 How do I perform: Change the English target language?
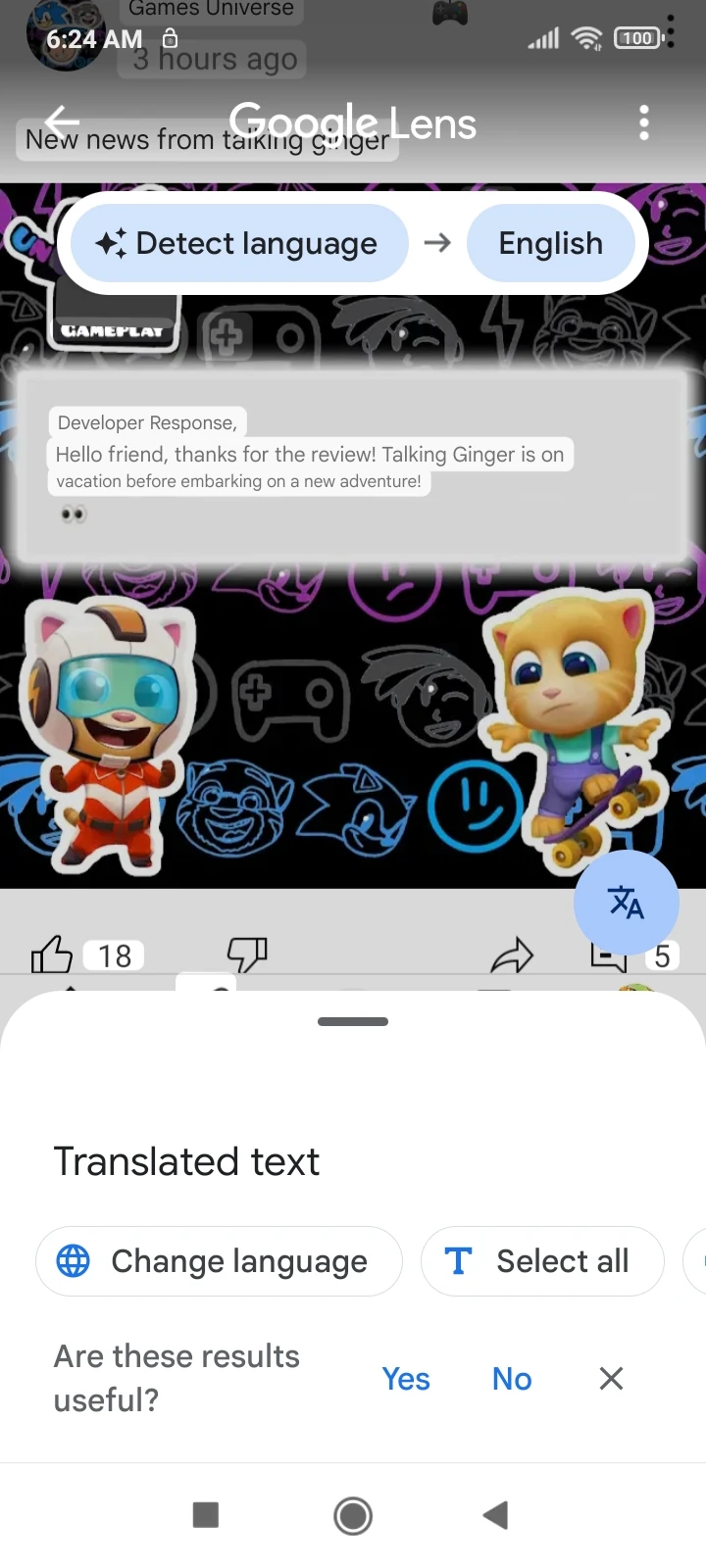pyautogui.click(x=550, y=243)
